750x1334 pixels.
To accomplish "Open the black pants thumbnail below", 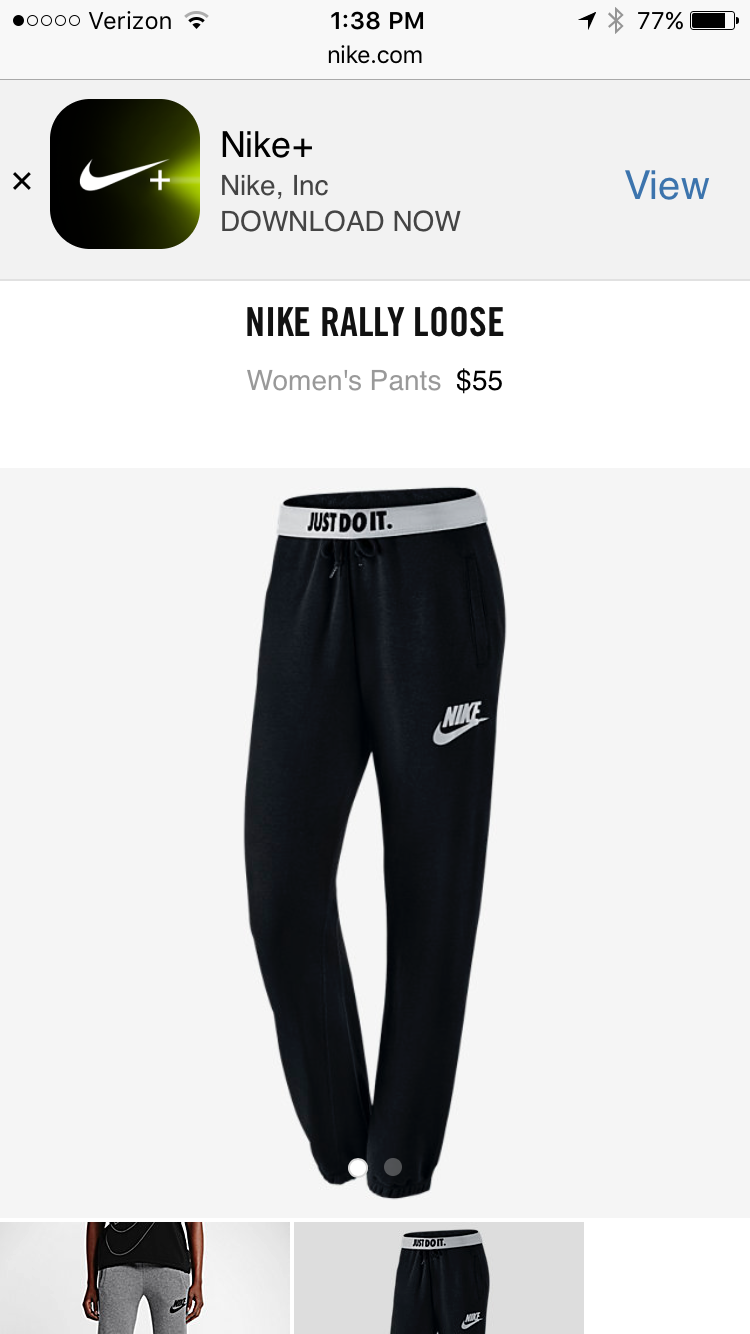I will [x=439, y=1278].
